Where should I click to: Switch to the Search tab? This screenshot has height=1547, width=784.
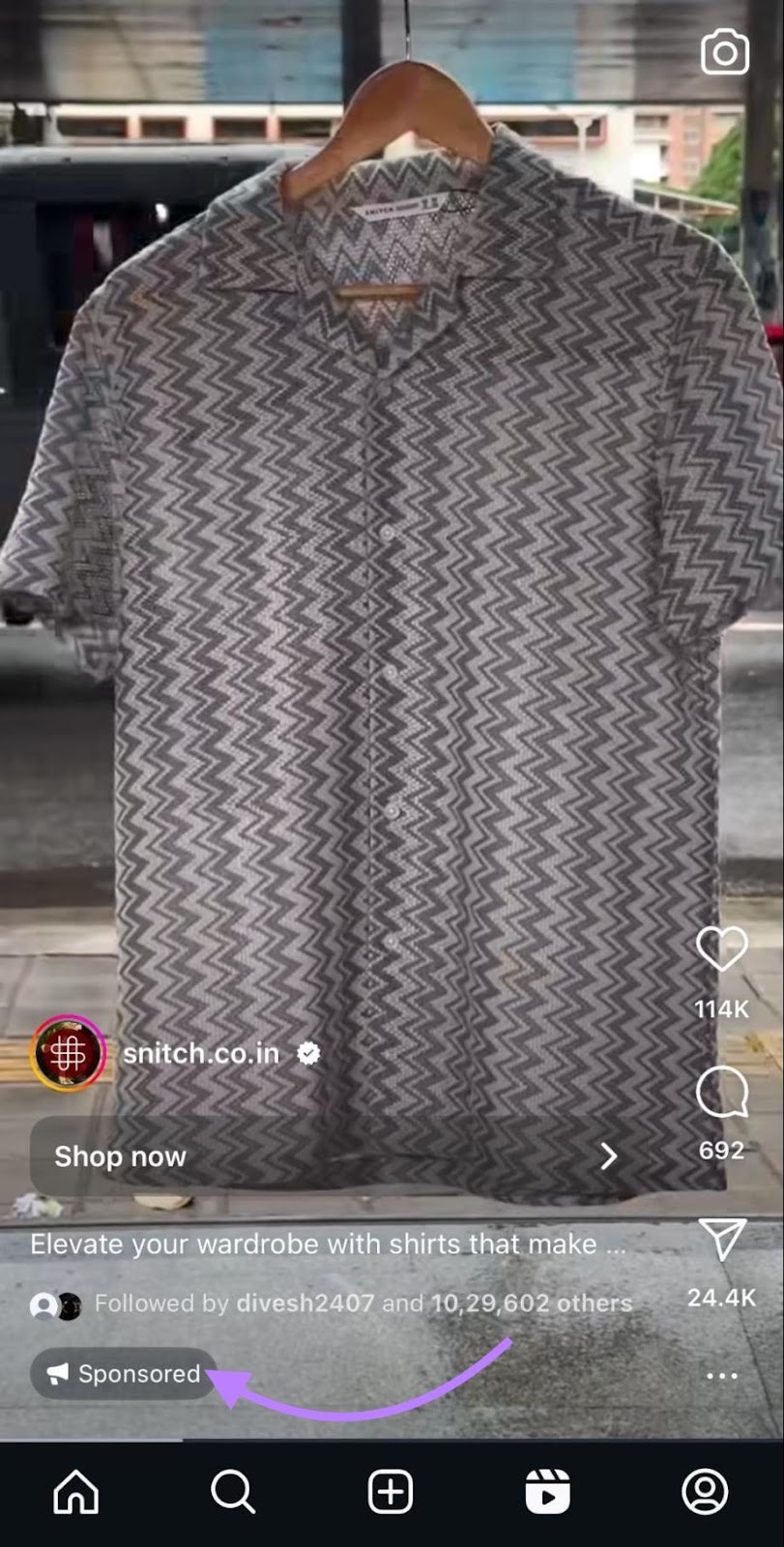[x=233, y=1492]
